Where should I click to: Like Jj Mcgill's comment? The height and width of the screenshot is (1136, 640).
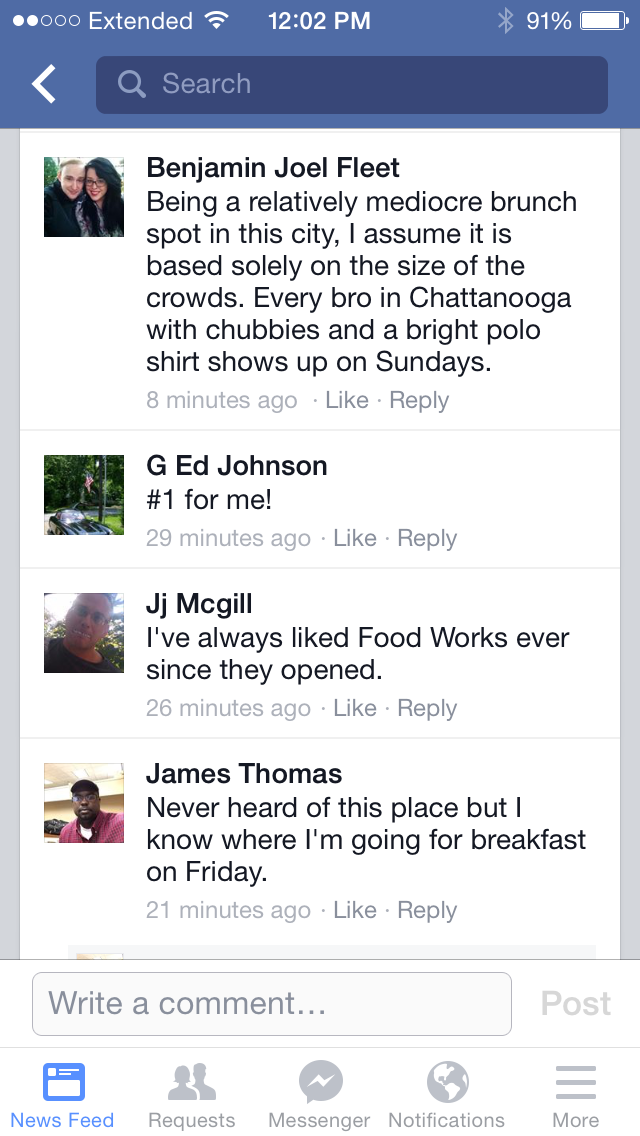355,709
